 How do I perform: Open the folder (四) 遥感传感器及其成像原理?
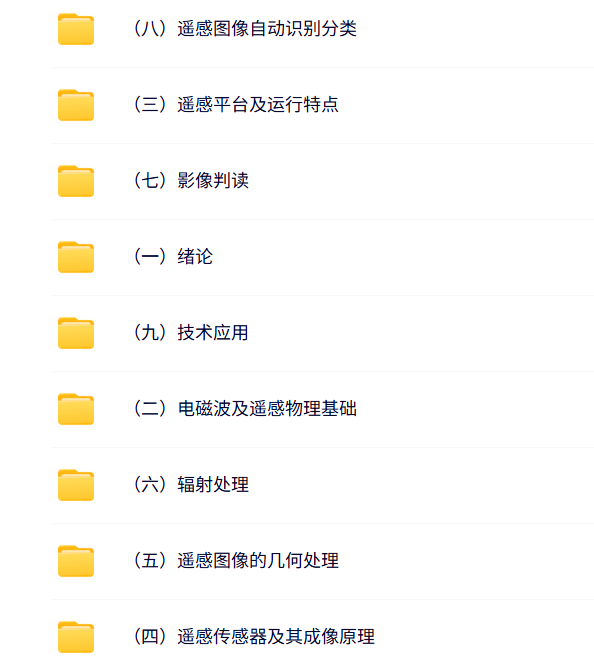click(322, 633)
